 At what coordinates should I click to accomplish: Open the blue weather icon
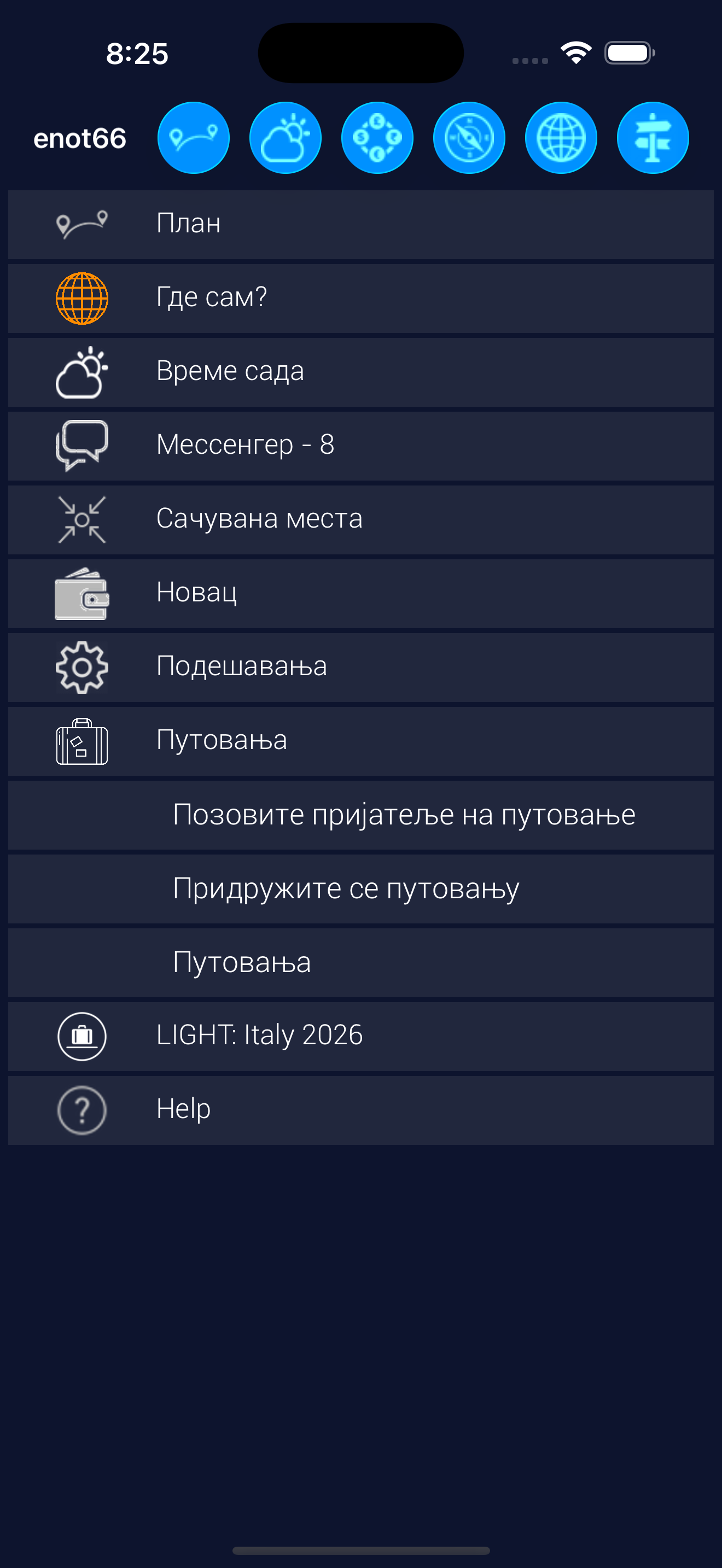(285, 138)
